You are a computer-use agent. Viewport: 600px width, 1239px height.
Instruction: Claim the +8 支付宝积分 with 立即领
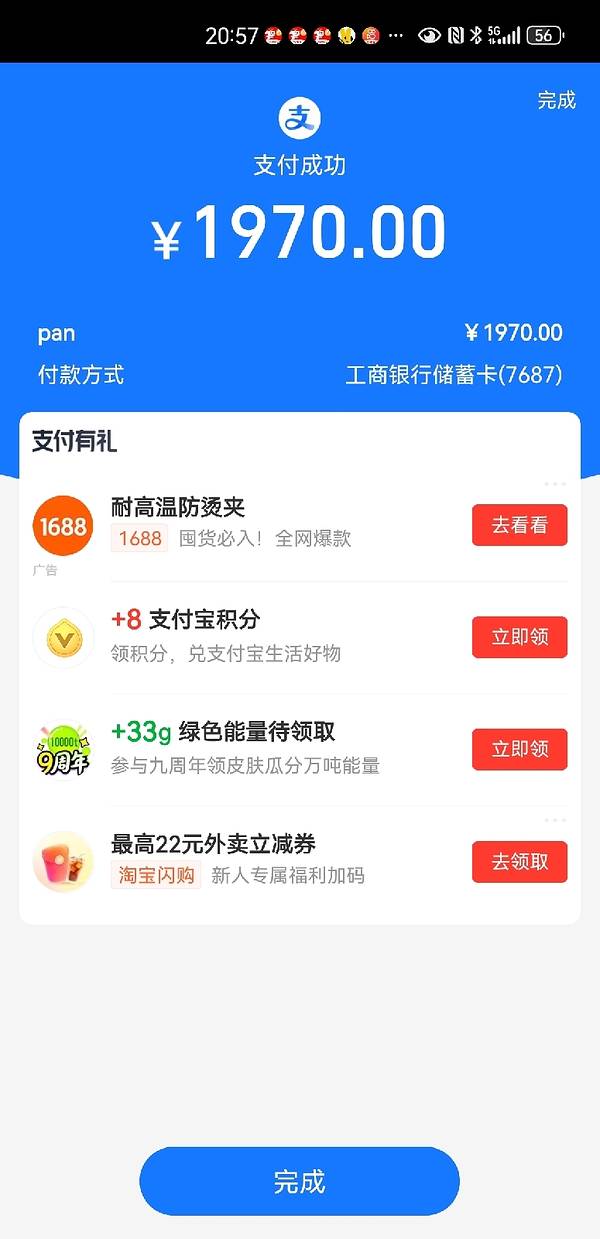click(519, 637)
